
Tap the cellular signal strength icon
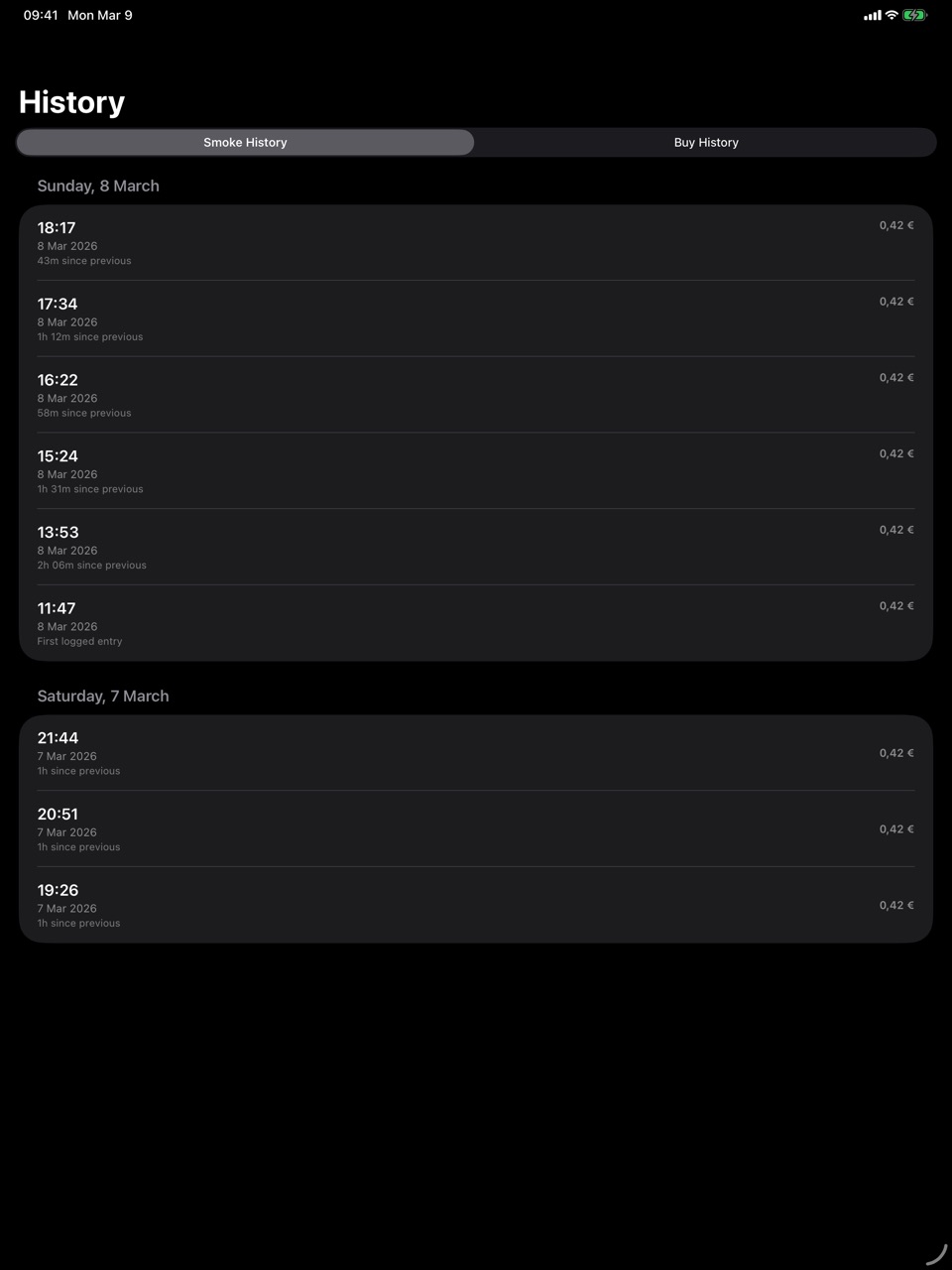click(x=871, y=15)
